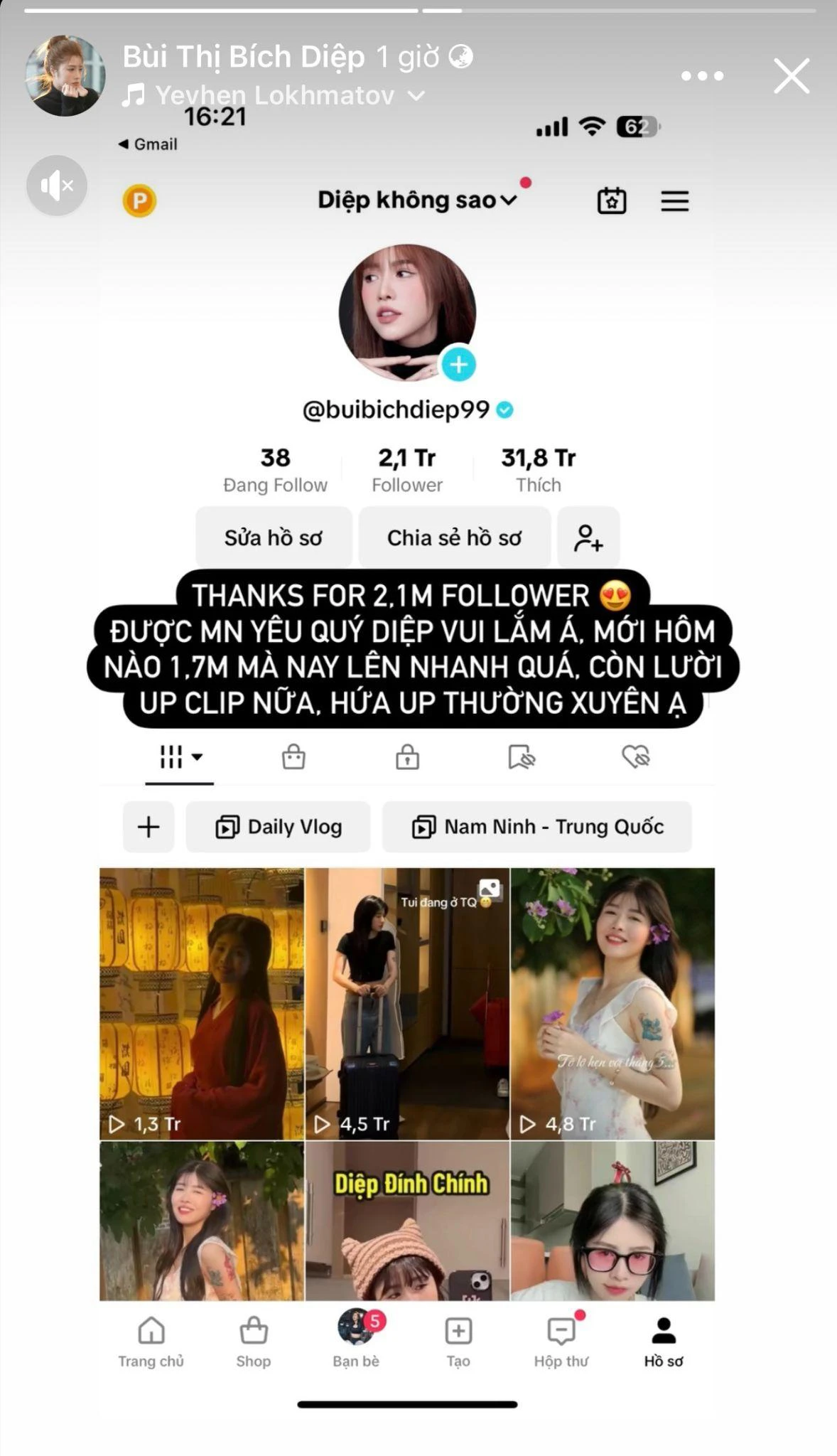Open the three-dot story options menu

(x=702, y=76)
